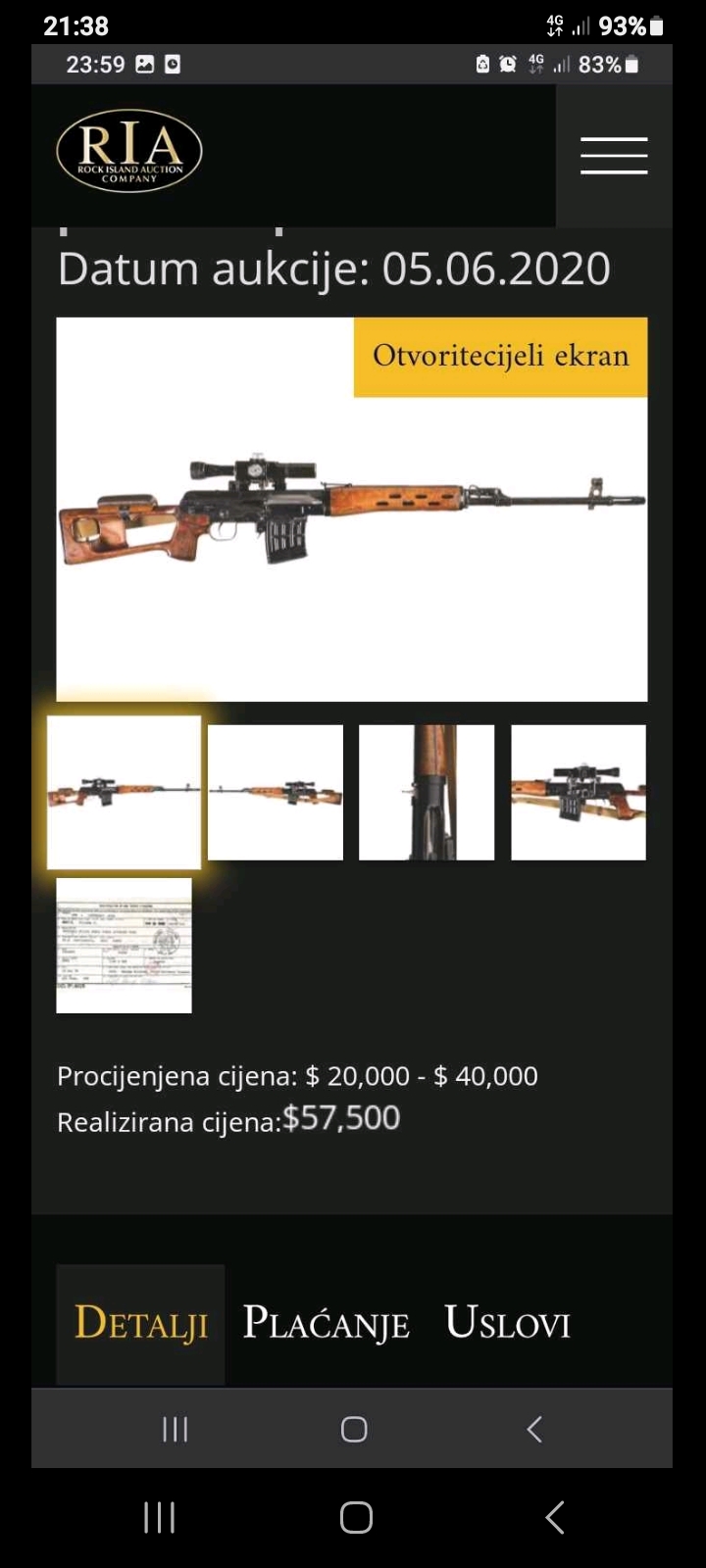The width and height of the screenshot is (706, 1568).
Task: Select the second thumbnail of reversed rifle
Action: (276, 792)
